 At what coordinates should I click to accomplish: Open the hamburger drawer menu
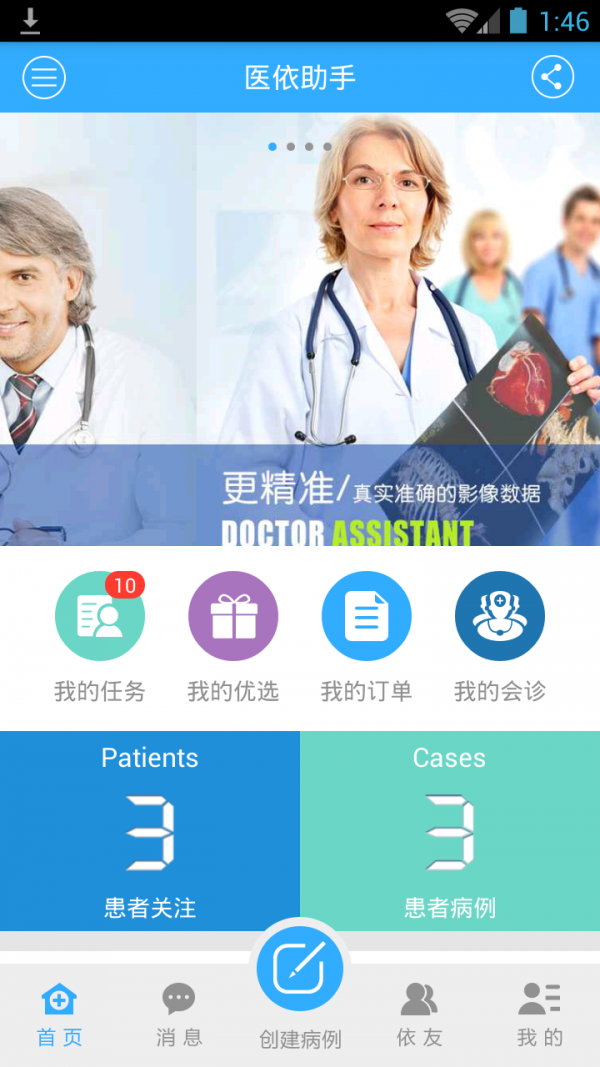(44, 77)
